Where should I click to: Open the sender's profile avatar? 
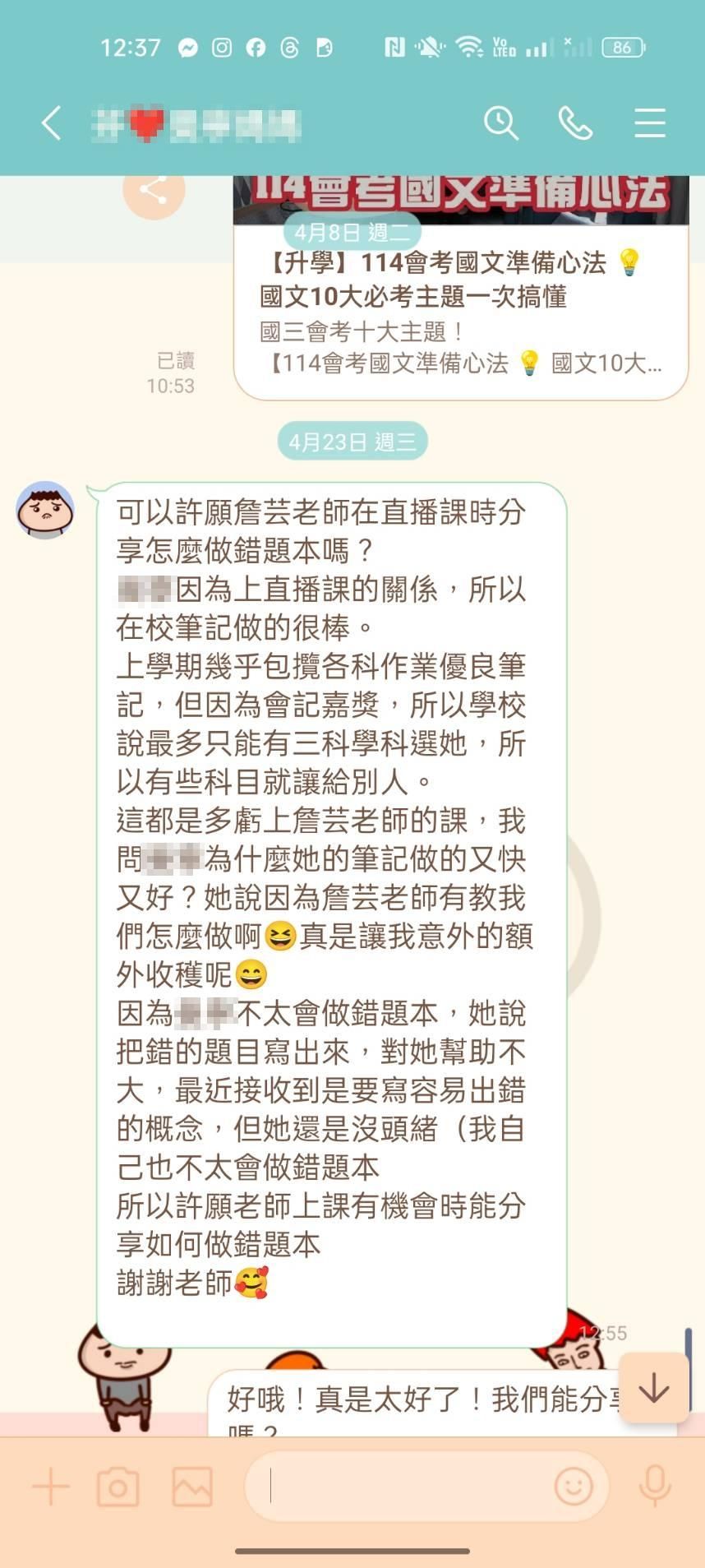(x=45, y=511)
